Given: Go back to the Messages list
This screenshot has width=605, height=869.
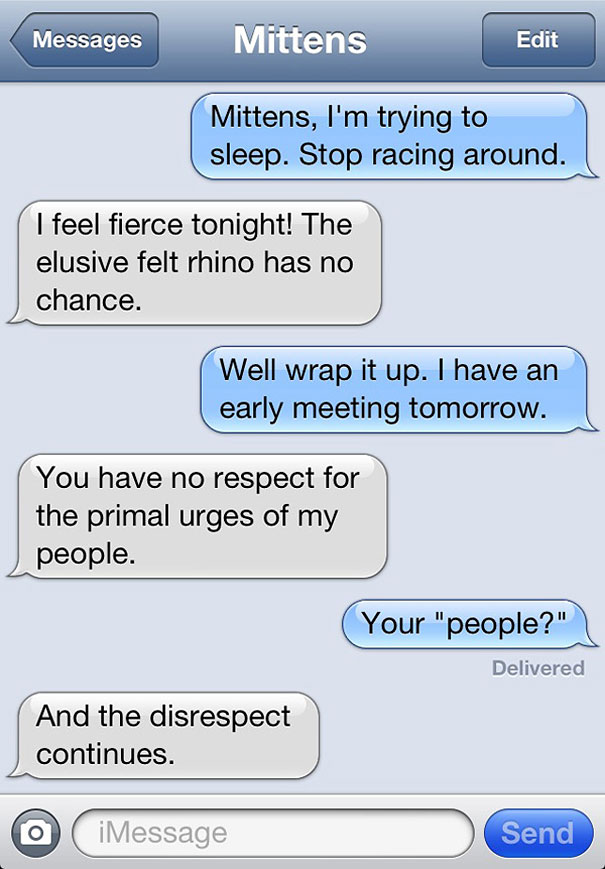Looking at the screenshot, I should (85, 40).
